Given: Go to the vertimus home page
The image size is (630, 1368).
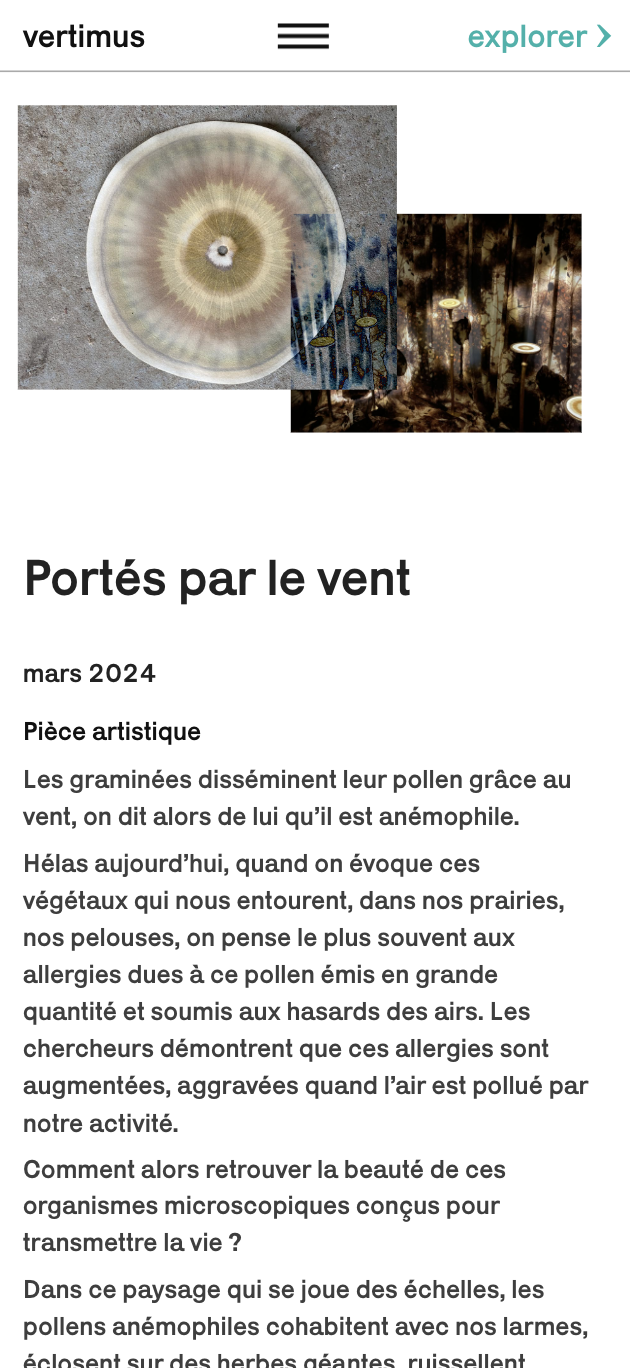Looking at the screenshot, I should click(84, 37).
